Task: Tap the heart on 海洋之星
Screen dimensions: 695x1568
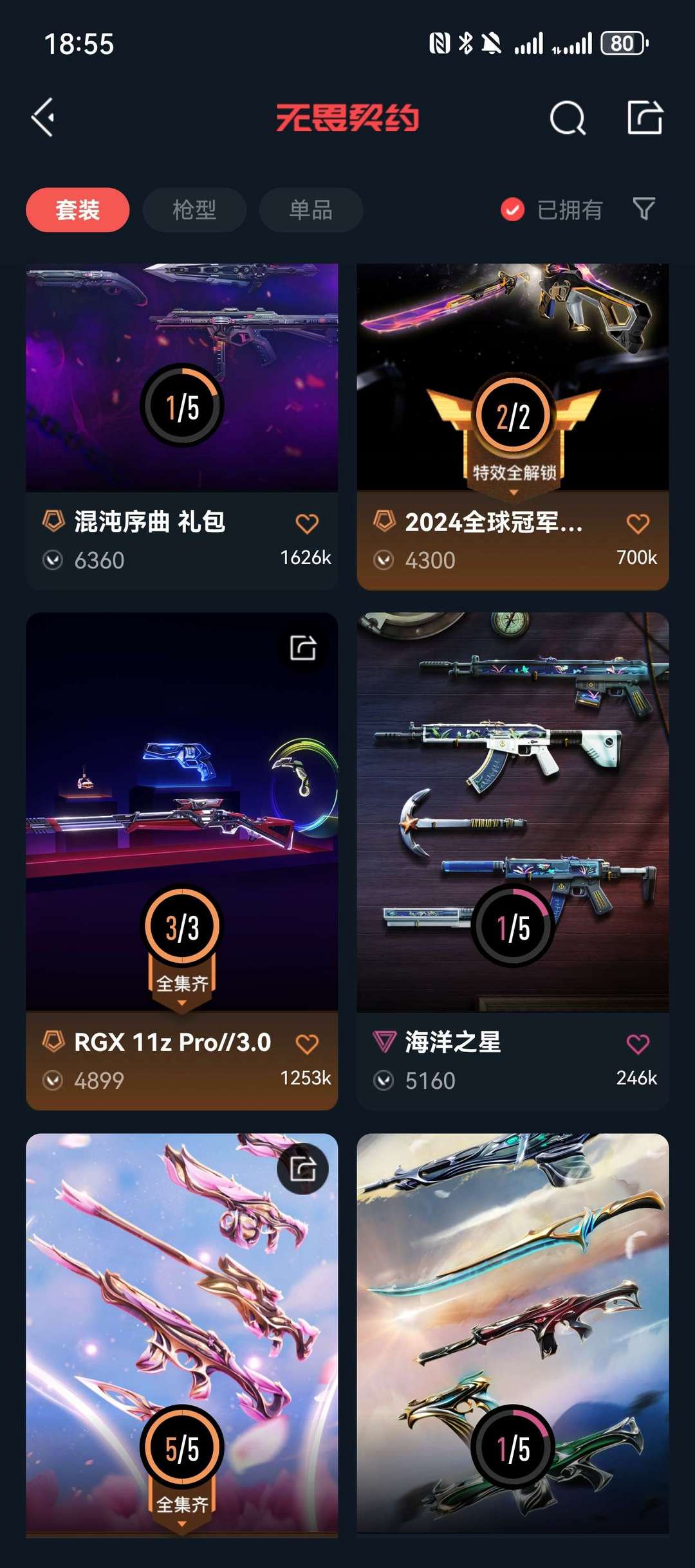Action: point(638,1044)
